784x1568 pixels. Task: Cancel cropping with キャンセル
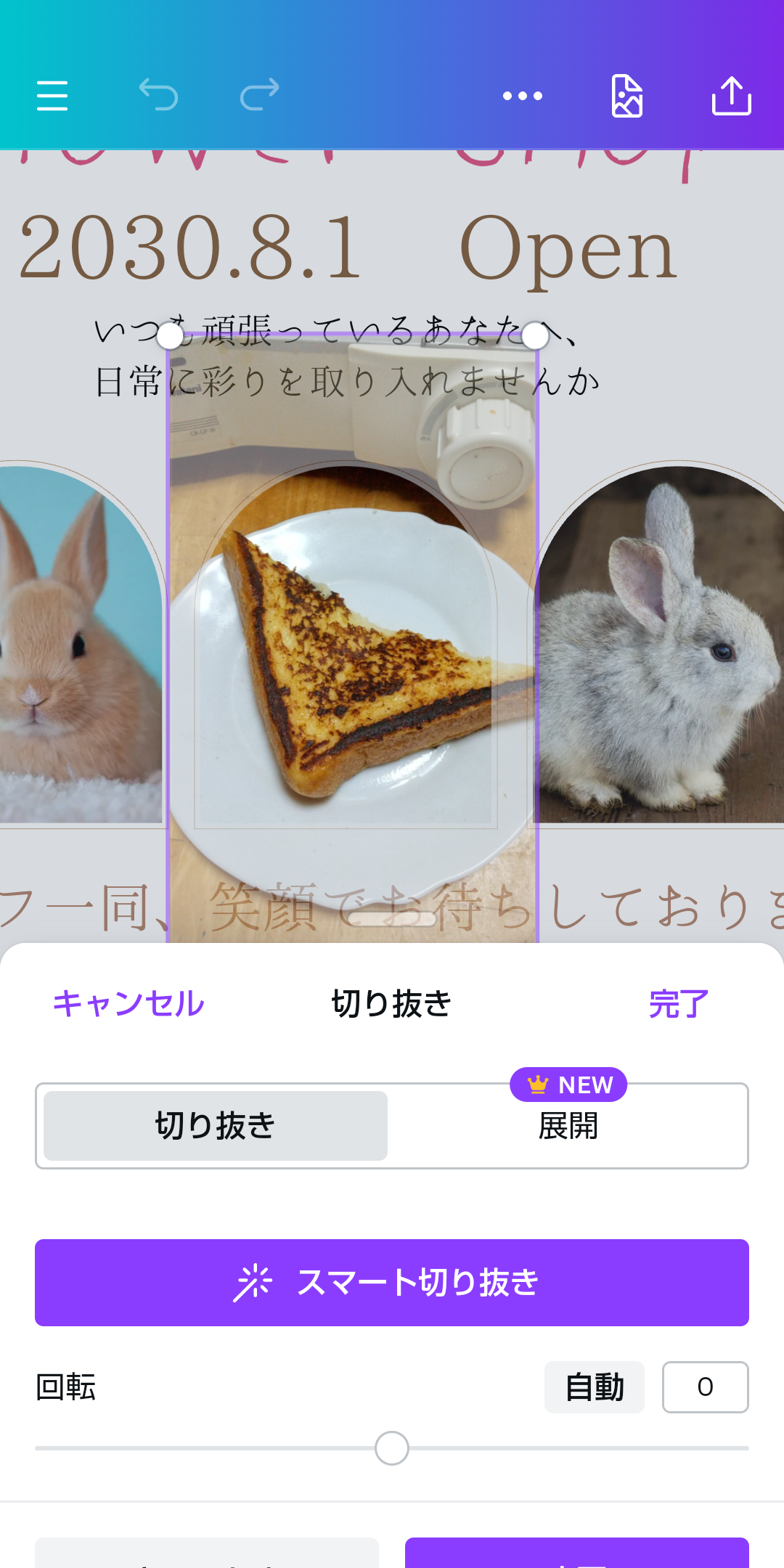tap(128, 1004)
